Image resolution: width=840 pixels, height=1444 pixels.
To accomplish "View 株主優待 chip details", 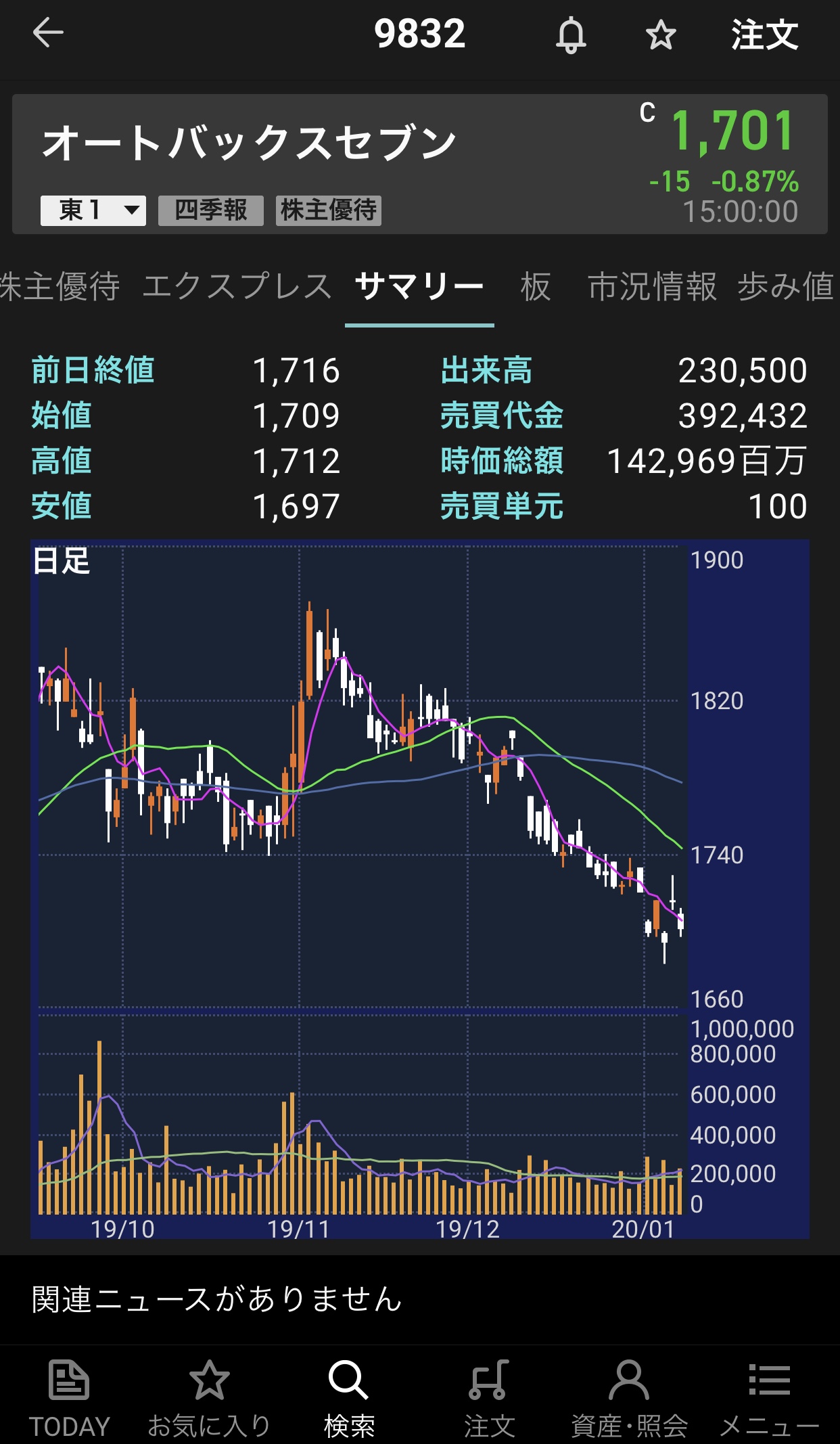I will [x=329, y=210].
